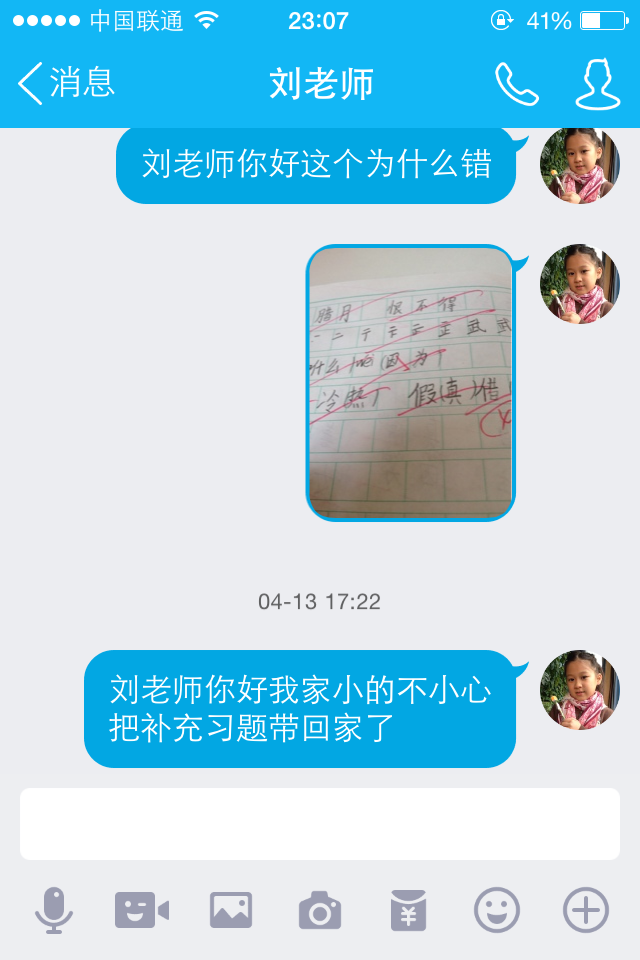Send a red envelope with the ¥ icon
640x960 pixels.
click(408, 910)
